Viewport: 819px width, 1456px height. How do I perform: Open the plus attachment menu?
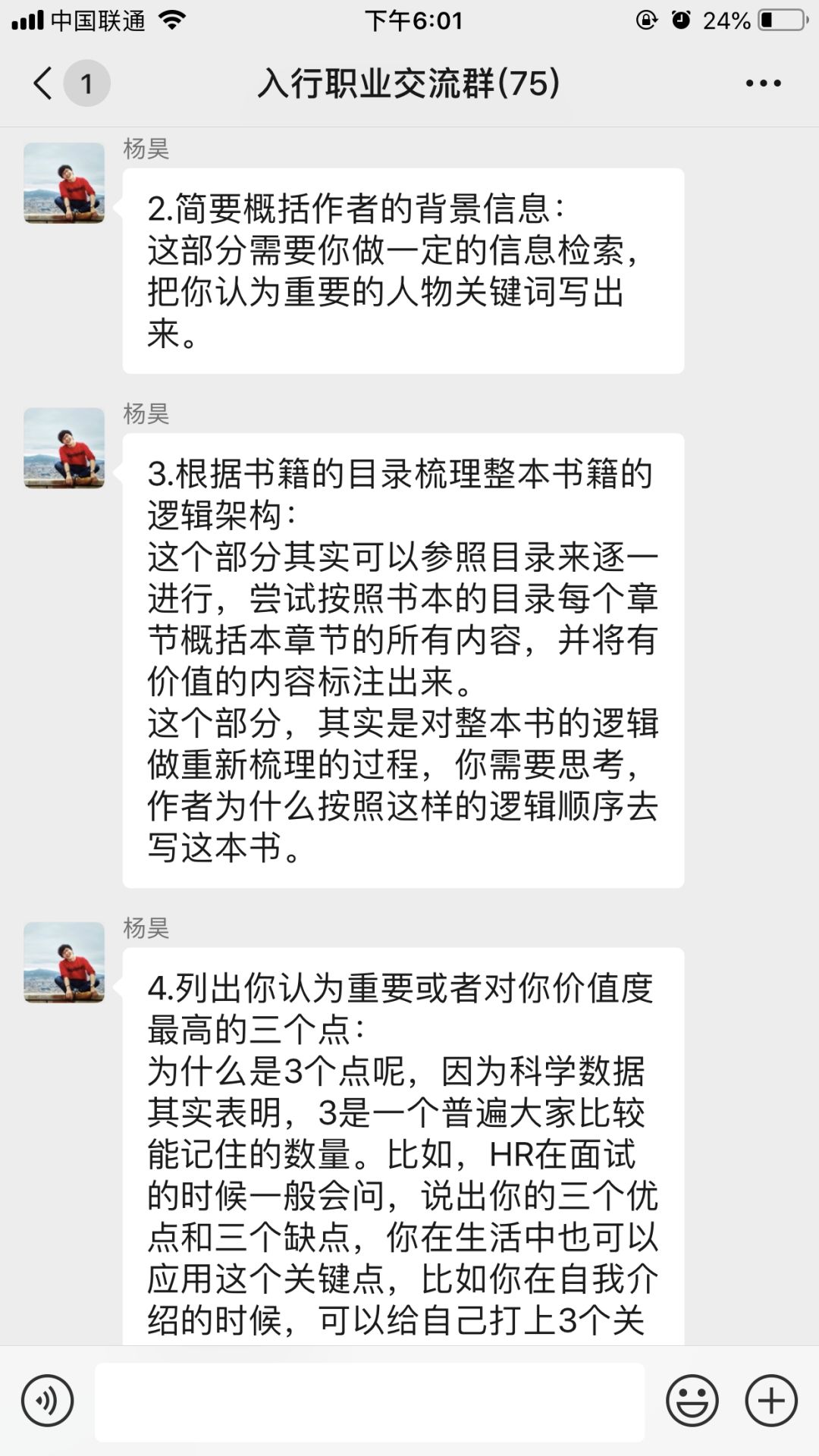point(771,1401)
